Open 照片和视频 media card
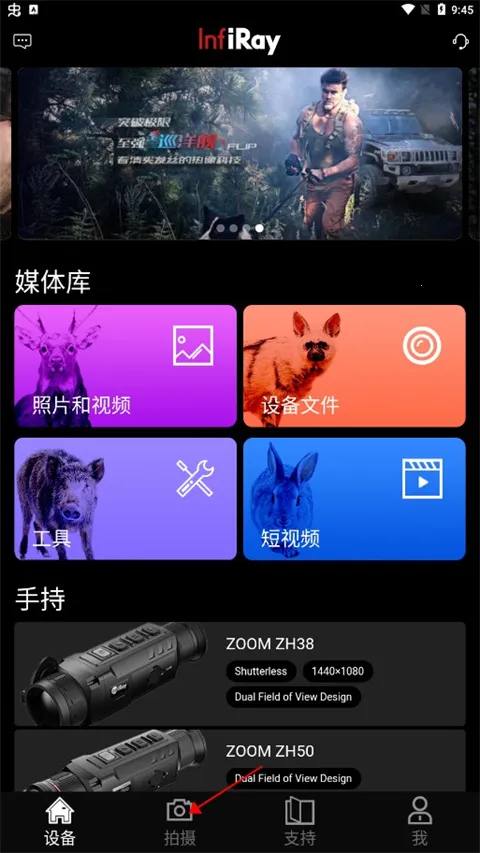 click(125, 366)
